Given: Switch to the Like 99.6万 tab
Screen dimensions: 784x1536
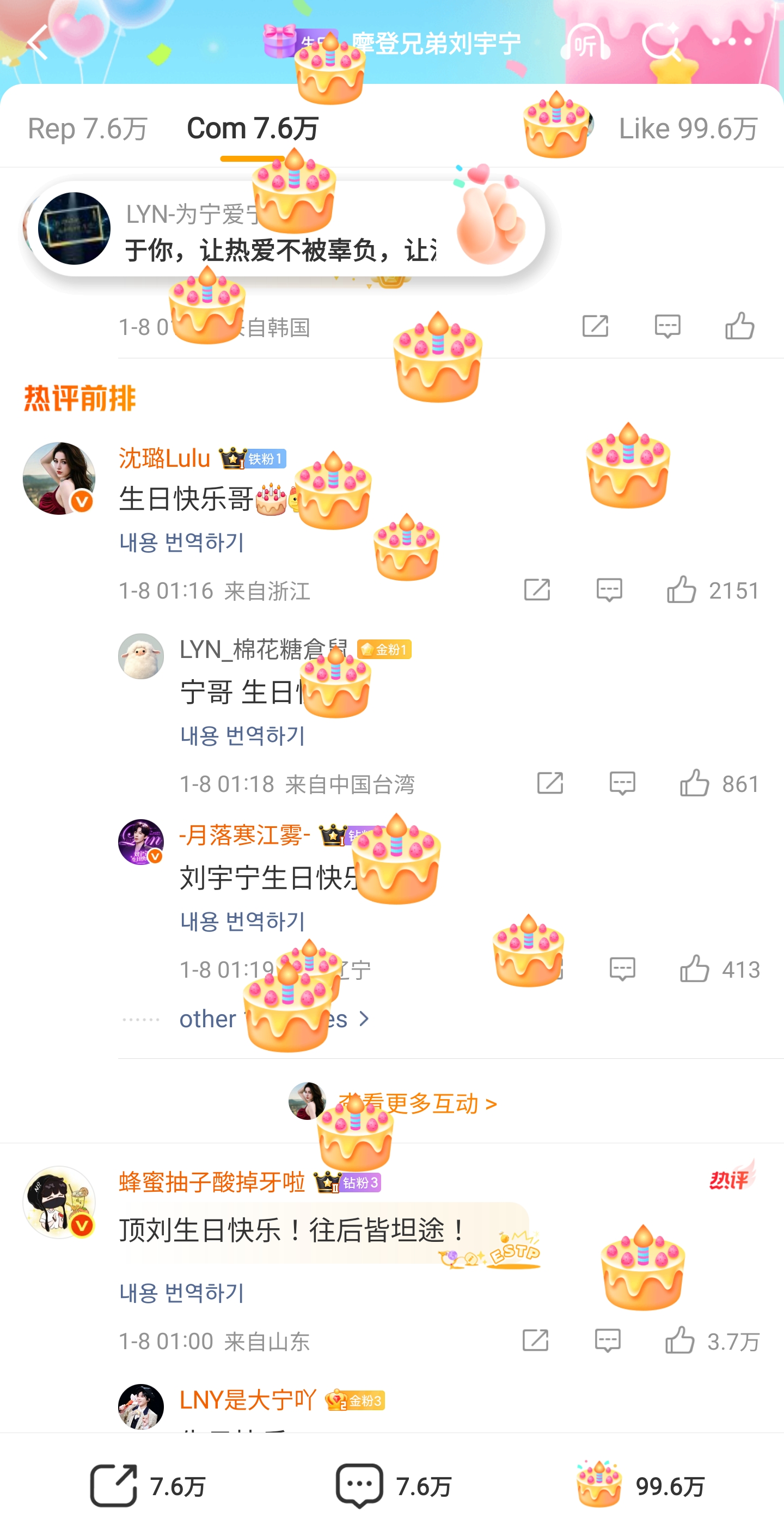Looking at the screenshot, I should pos(688,129).
